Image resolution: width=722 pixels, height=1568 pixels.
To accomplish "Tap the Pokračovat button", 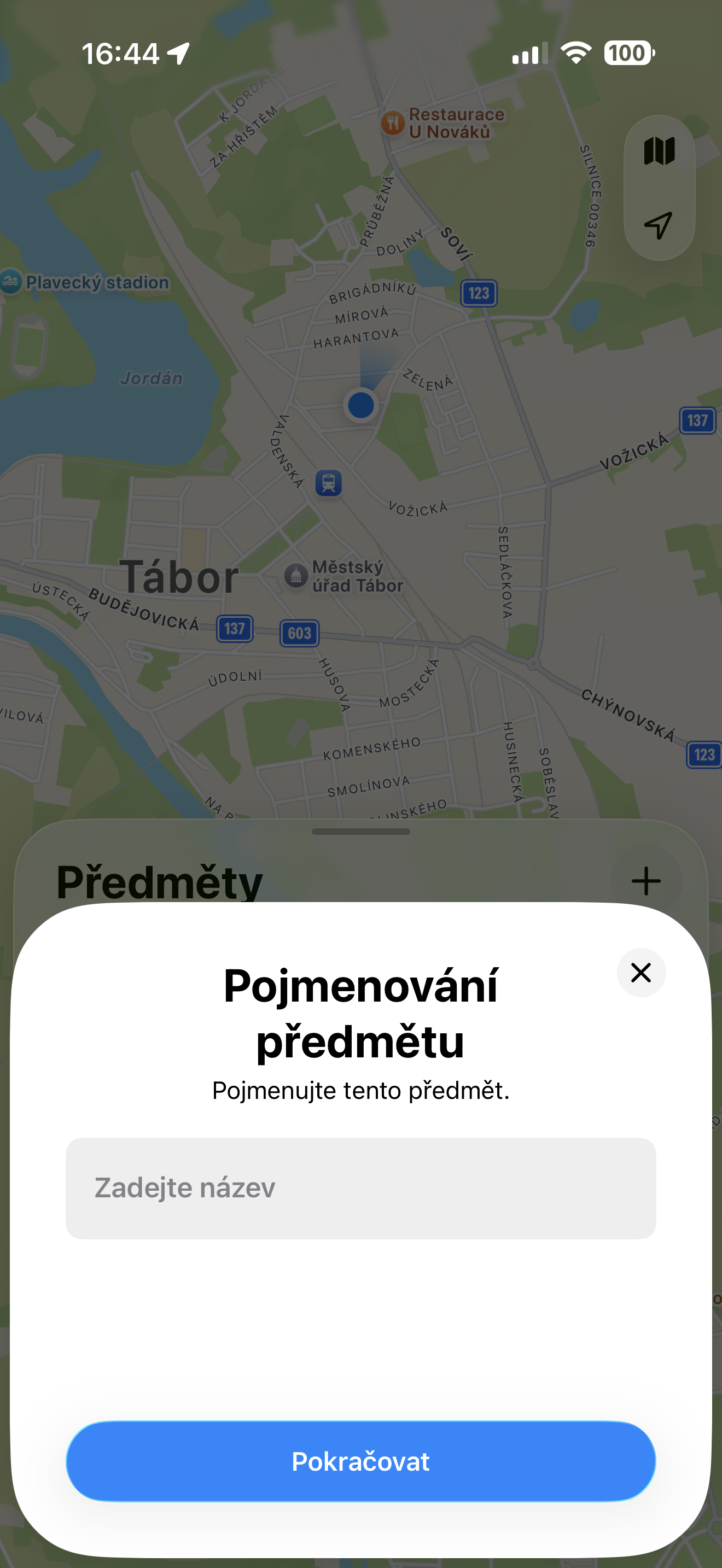I will [x=360, y=1461].
